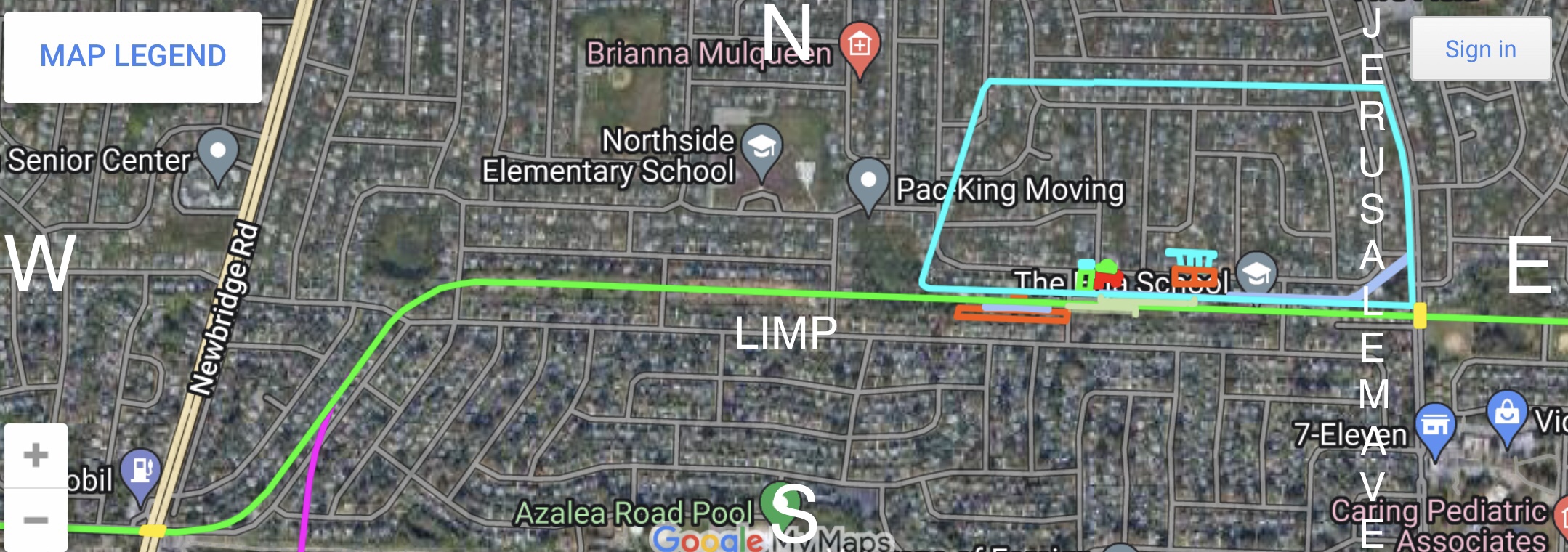The height and width of the screenshot is (552, 1568).
Task: Tap the Sign in button
Action: (x=1480, y=49)
